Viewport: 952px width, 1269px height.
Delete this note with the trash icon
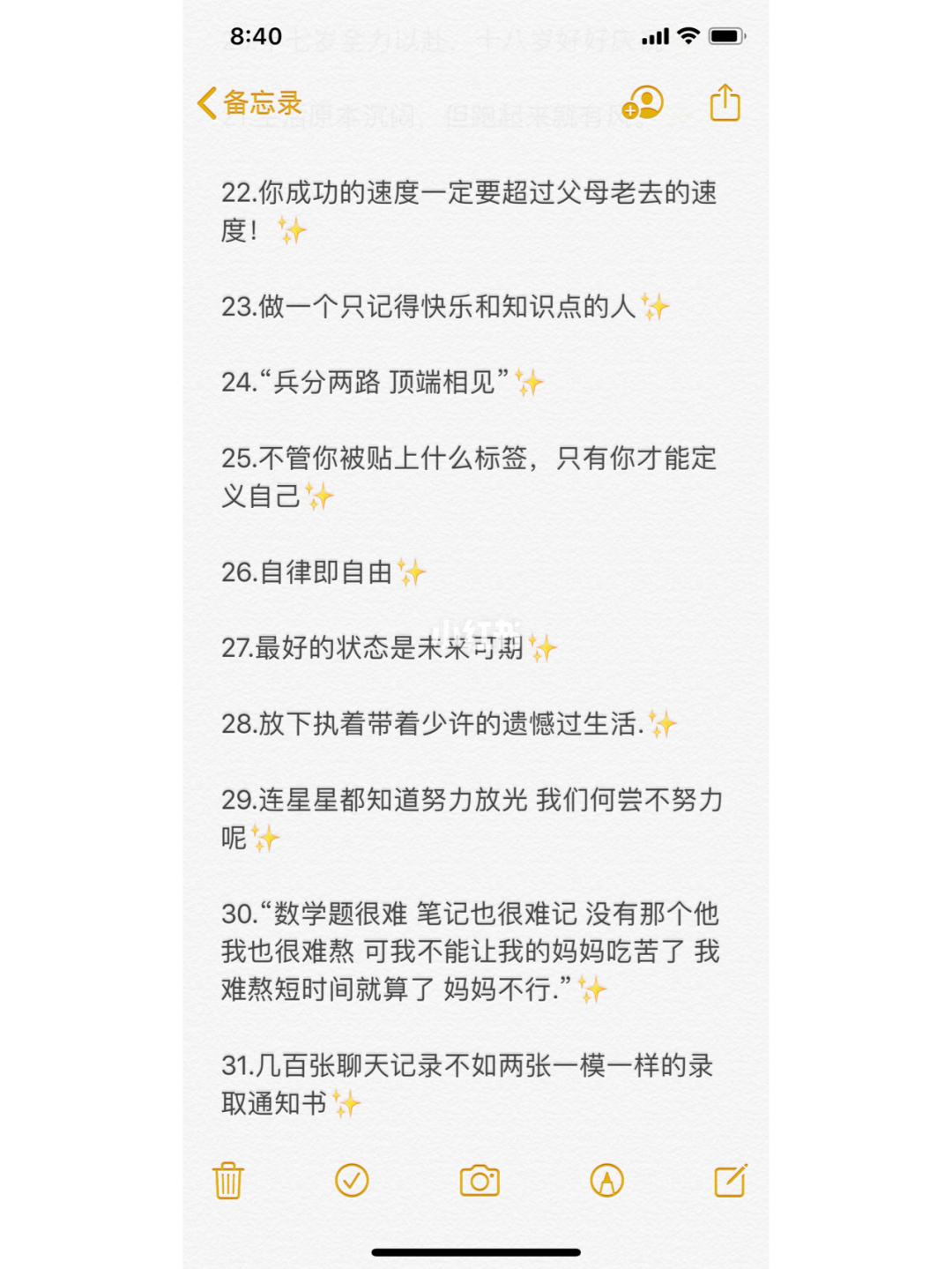228,1180
